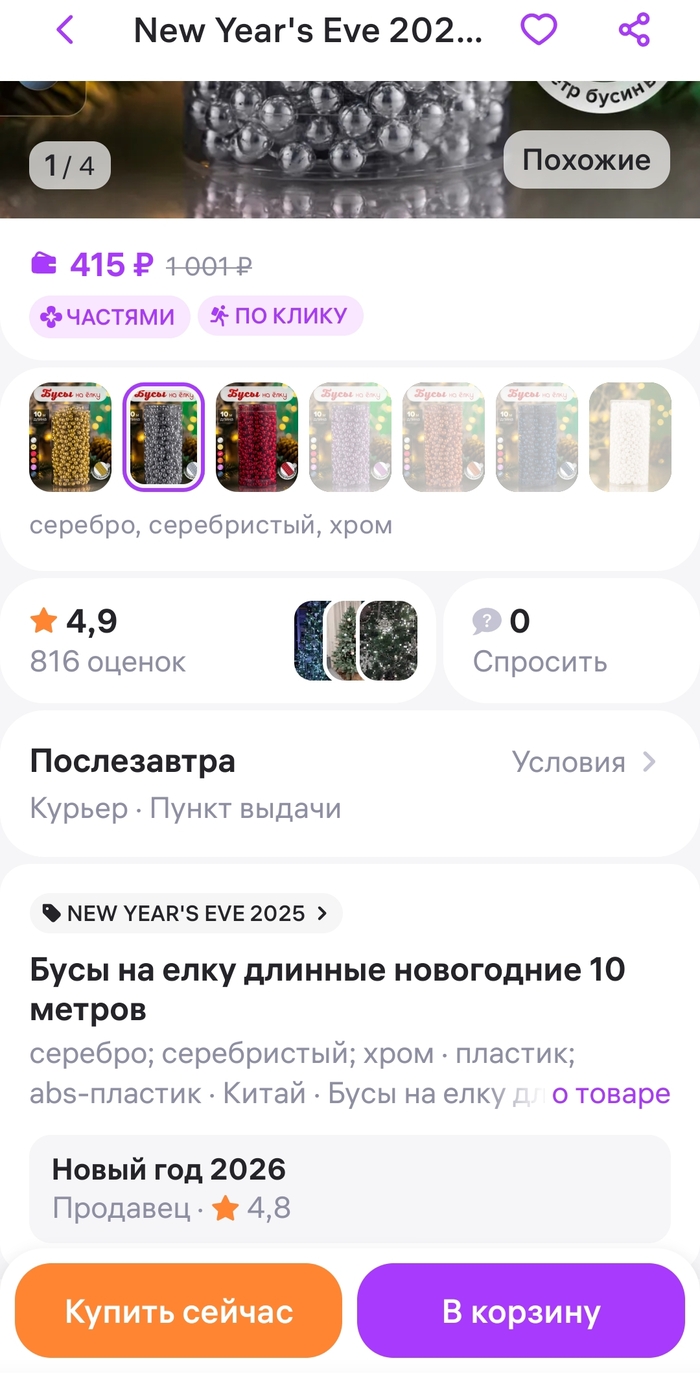Add item with В корзину
This screenshot has height=1376, width=700.
point(521,1311)
